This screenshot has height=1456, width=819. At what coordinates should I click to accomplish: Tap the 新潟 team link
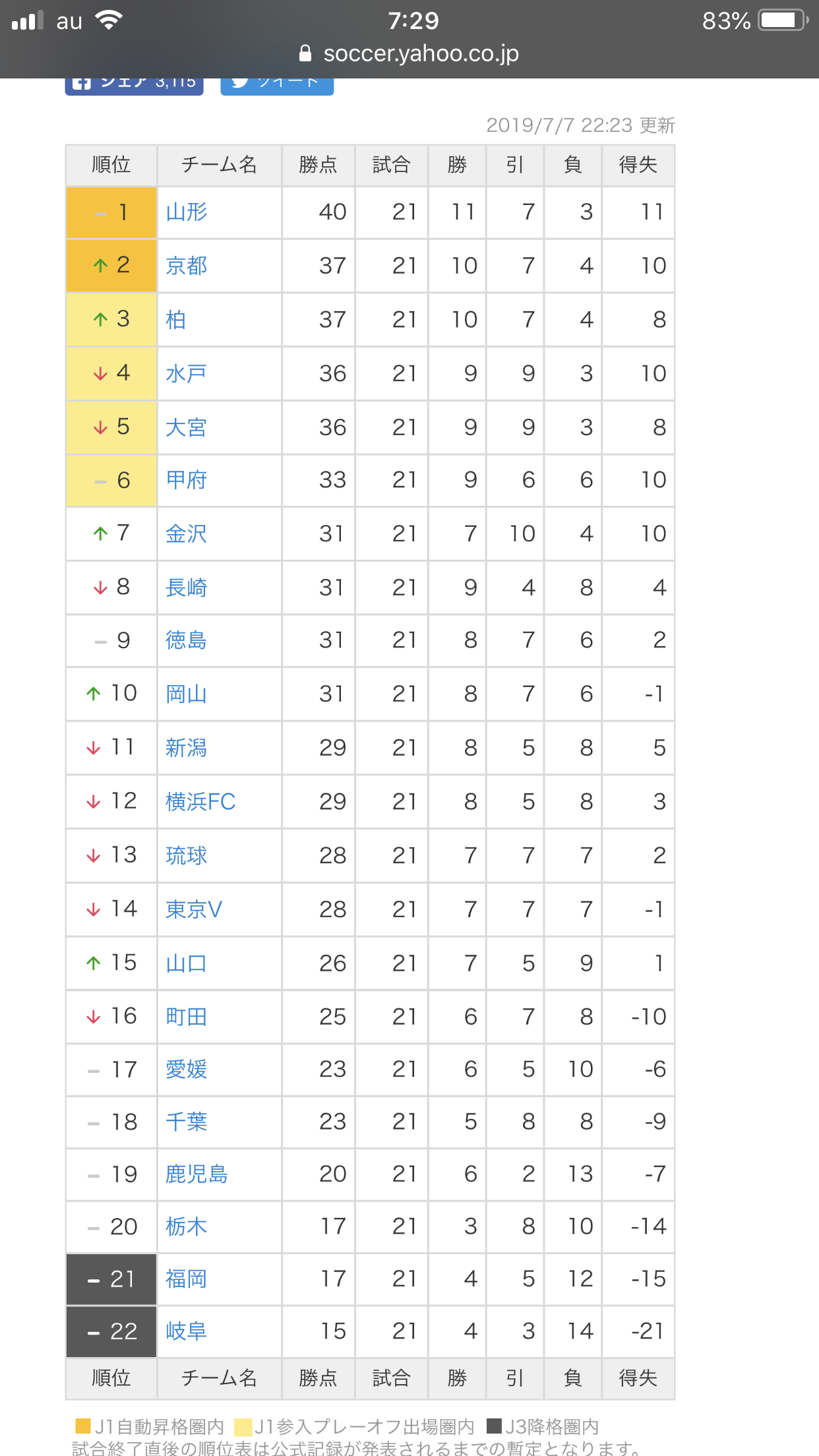coord(187,748)
